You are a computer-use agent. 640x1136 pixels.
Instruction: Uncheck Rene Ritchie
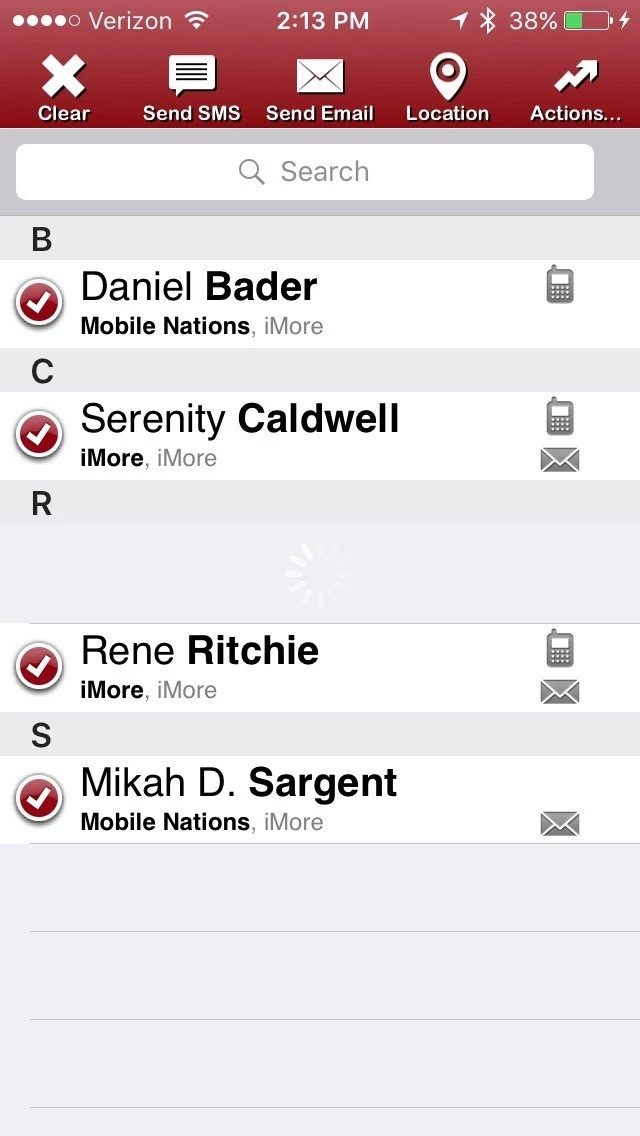tap(40, 667)
